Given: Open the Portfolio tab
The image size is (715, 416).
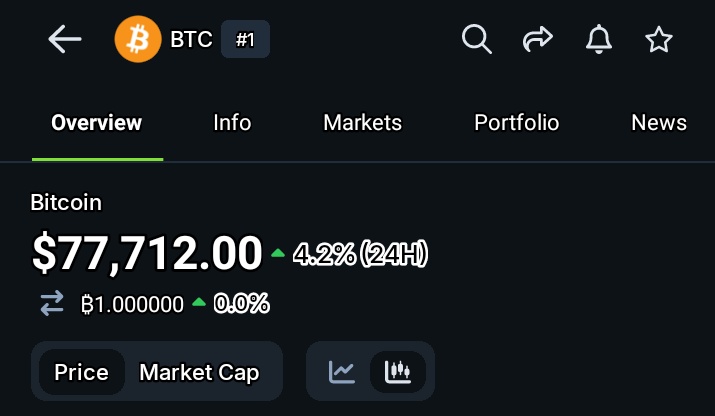Looking at the screenshot, I should tap(516, 123).
